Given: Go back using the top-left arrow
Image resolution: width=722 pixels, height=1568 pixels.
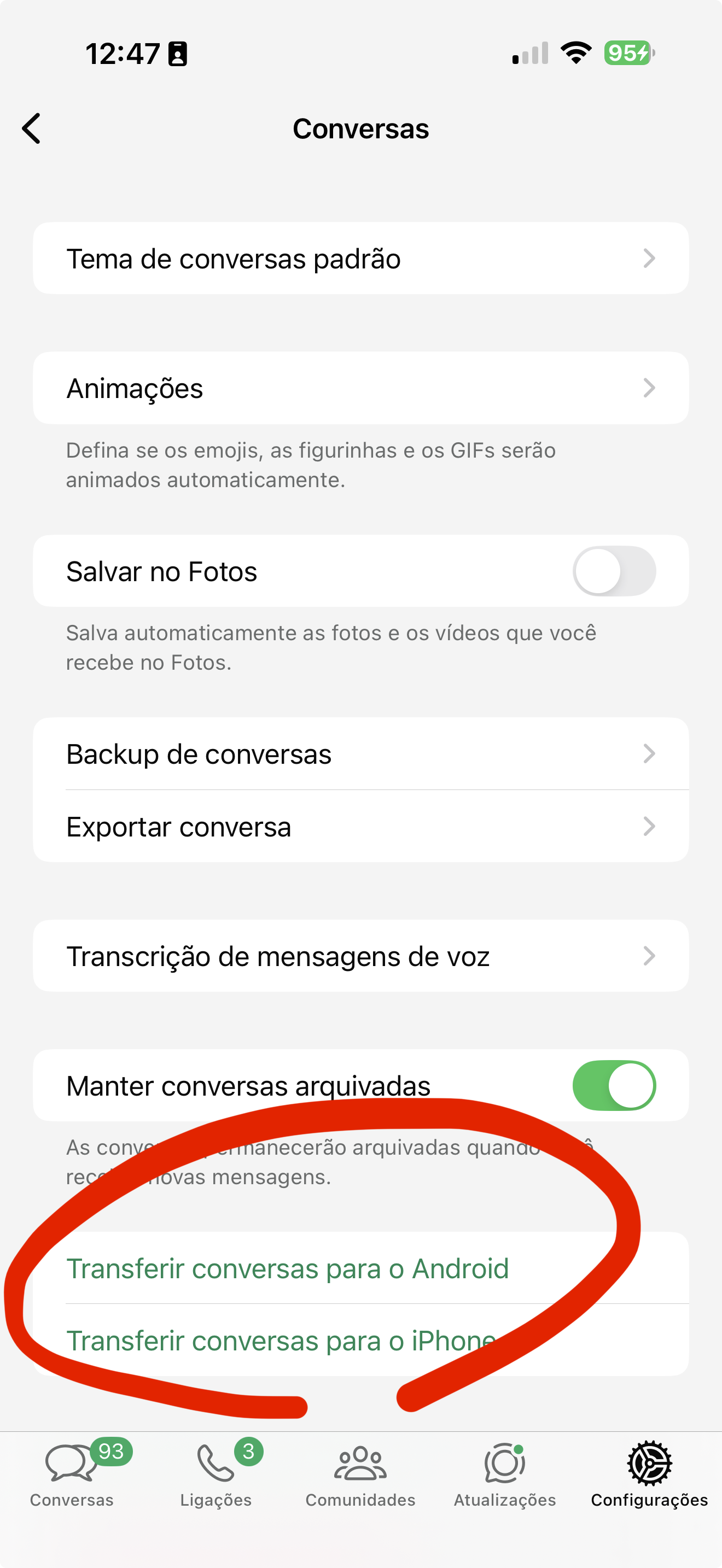Looking at the screenshot, I should pos(32,128).
